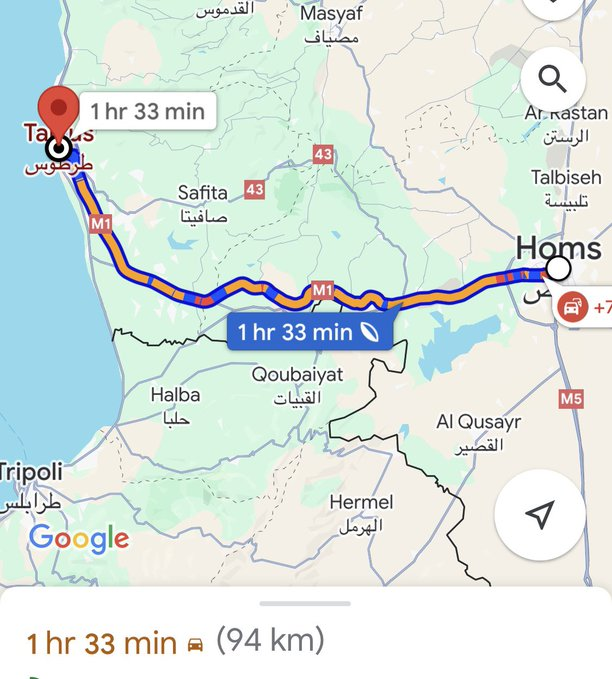Search along the route
Viewport: 612px width, 679px height.
tap(552, 78)
